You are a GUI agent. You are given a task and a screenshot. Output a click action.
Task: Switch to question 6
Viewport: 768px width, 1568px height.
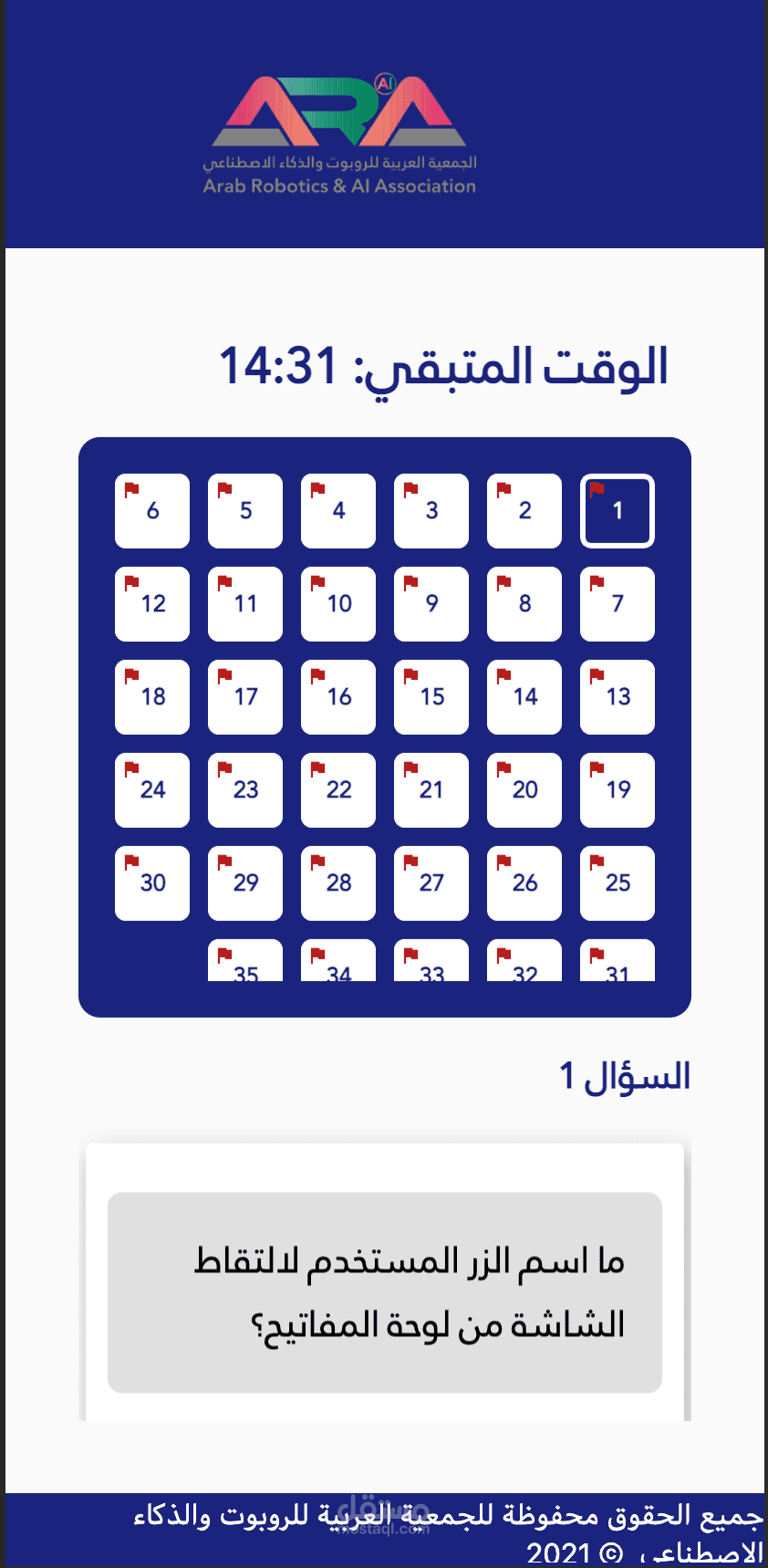pyautogui.click(x=152, y=511)
